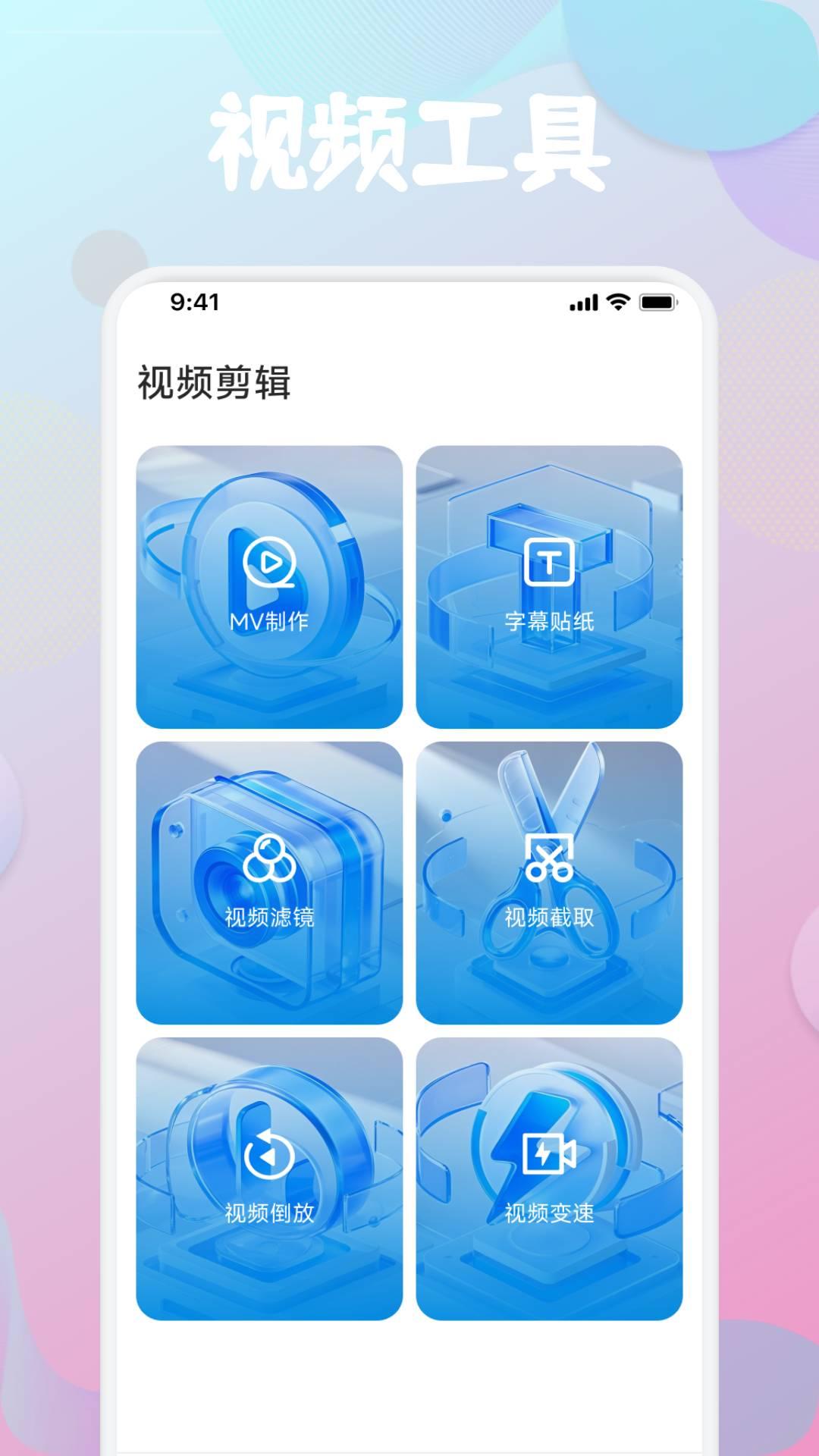Select the 字幕贴纸 subtitle sticker tool
Image resolution: width=819 pixels, height=1456 pixels.
[550, 584]
